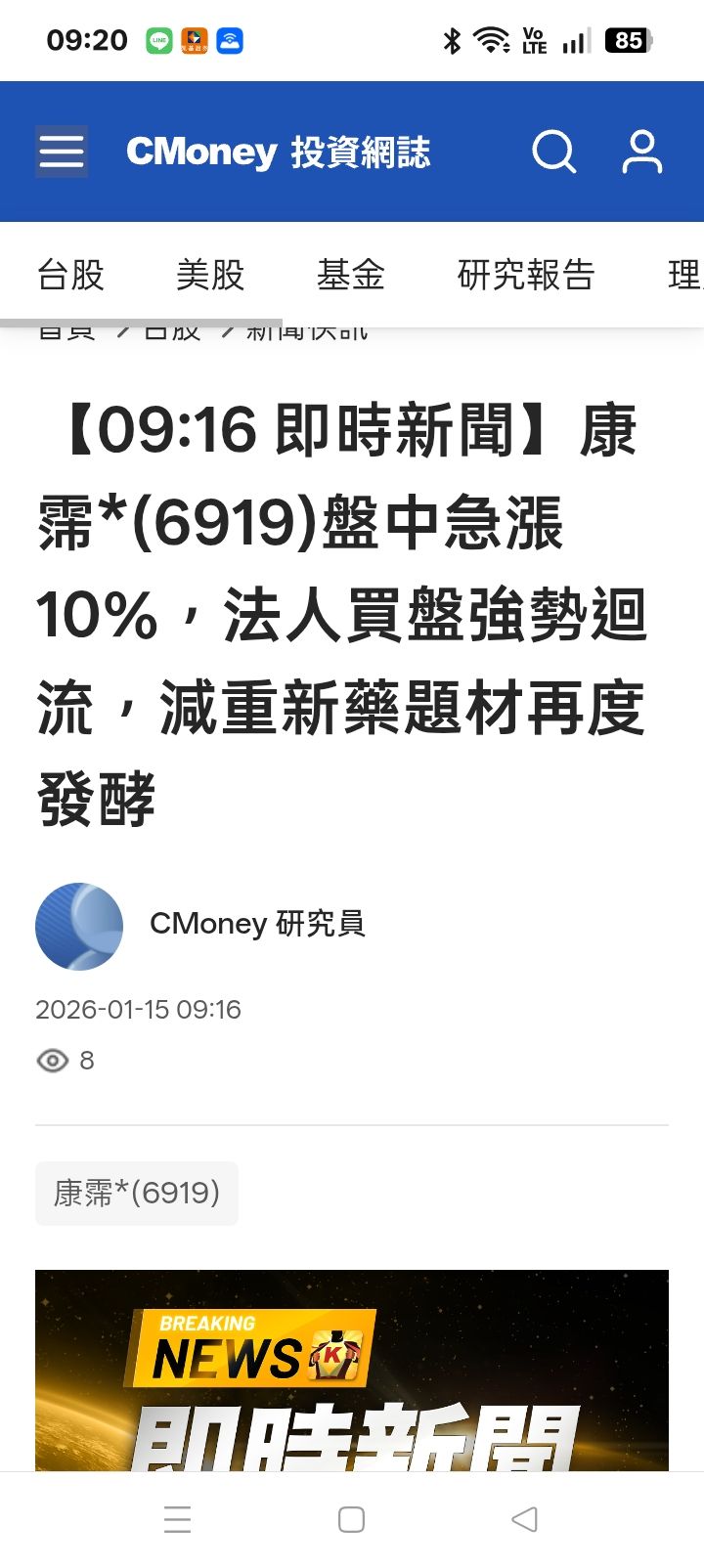Tap the system home button
Screen dimensions: 704x1568
[351, 1519]
